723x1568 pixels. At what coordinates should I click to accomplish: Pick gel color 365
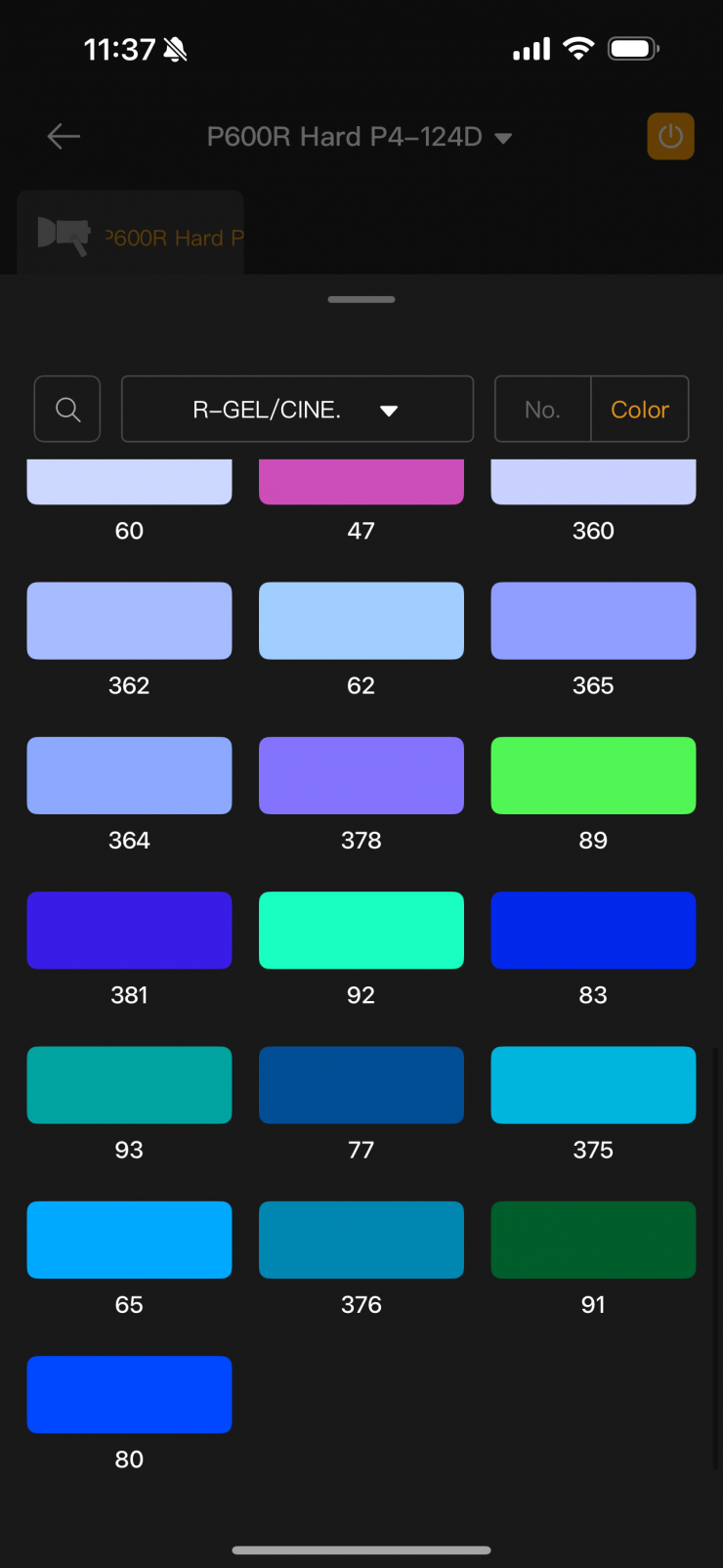click(593, 621)
